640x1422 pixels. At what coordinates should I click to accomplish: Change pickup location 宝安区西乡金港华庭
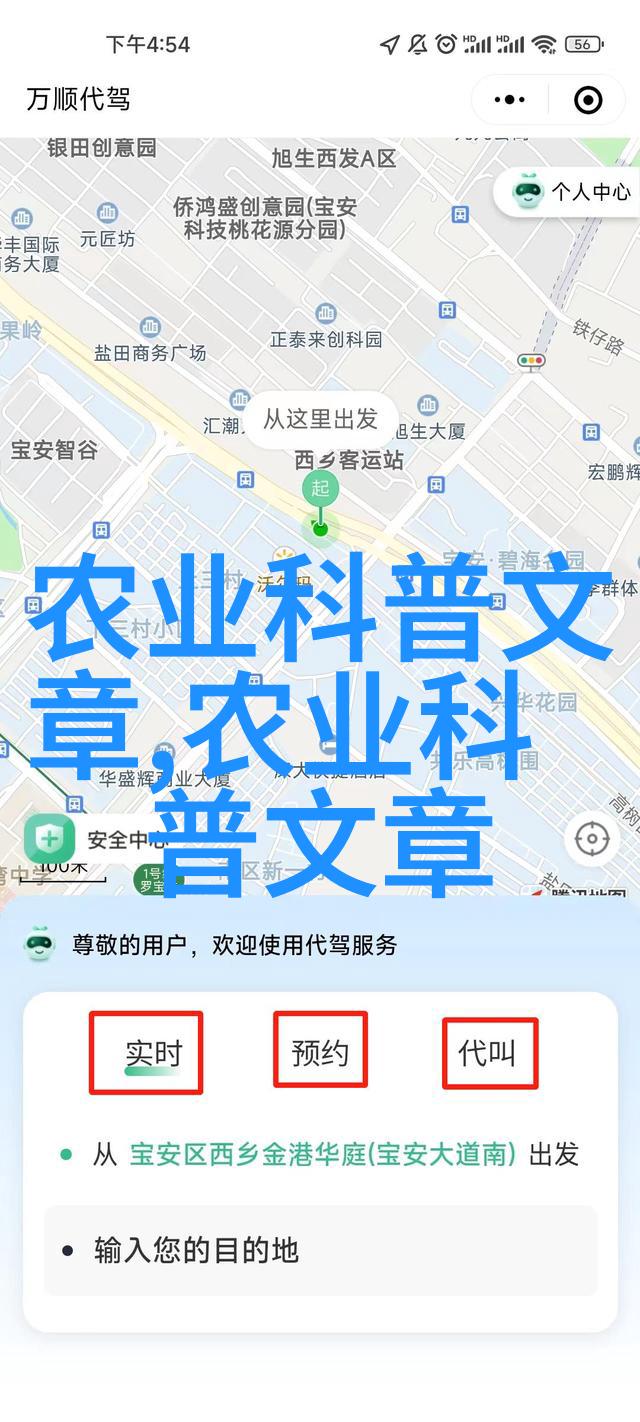323,1154
